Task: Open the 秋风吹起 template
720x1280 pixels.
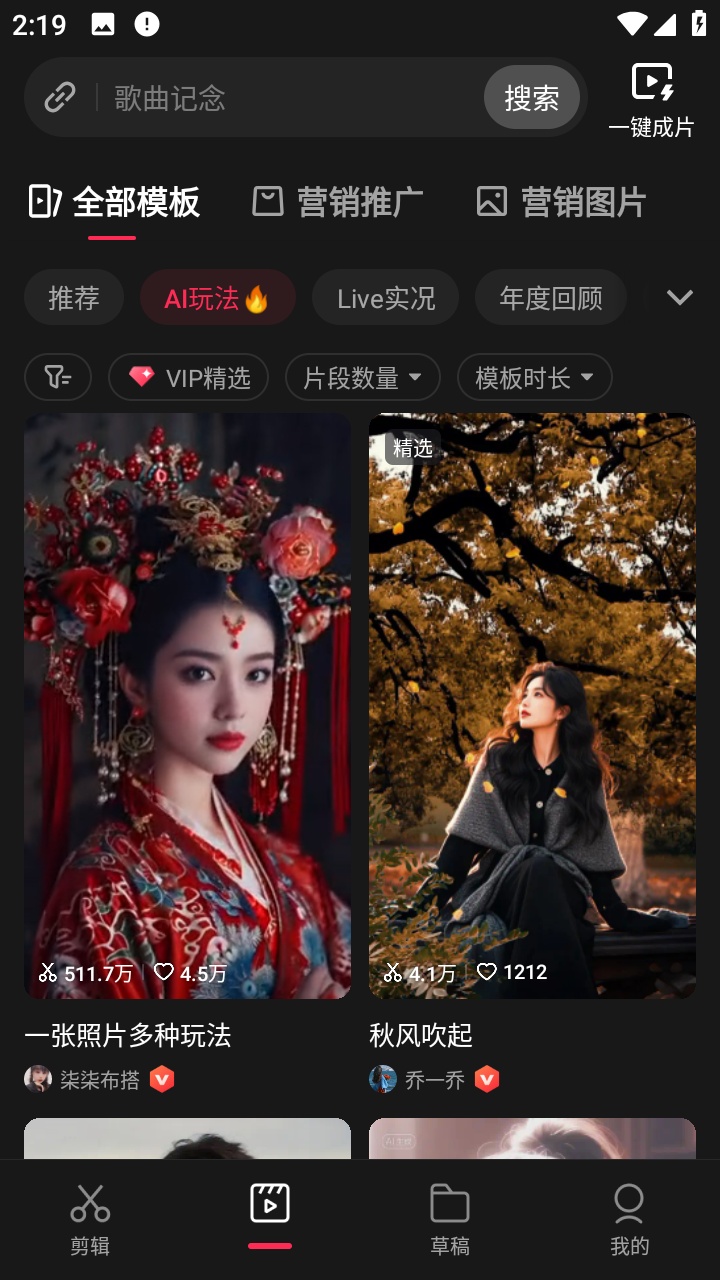Action: coord(532,705)
